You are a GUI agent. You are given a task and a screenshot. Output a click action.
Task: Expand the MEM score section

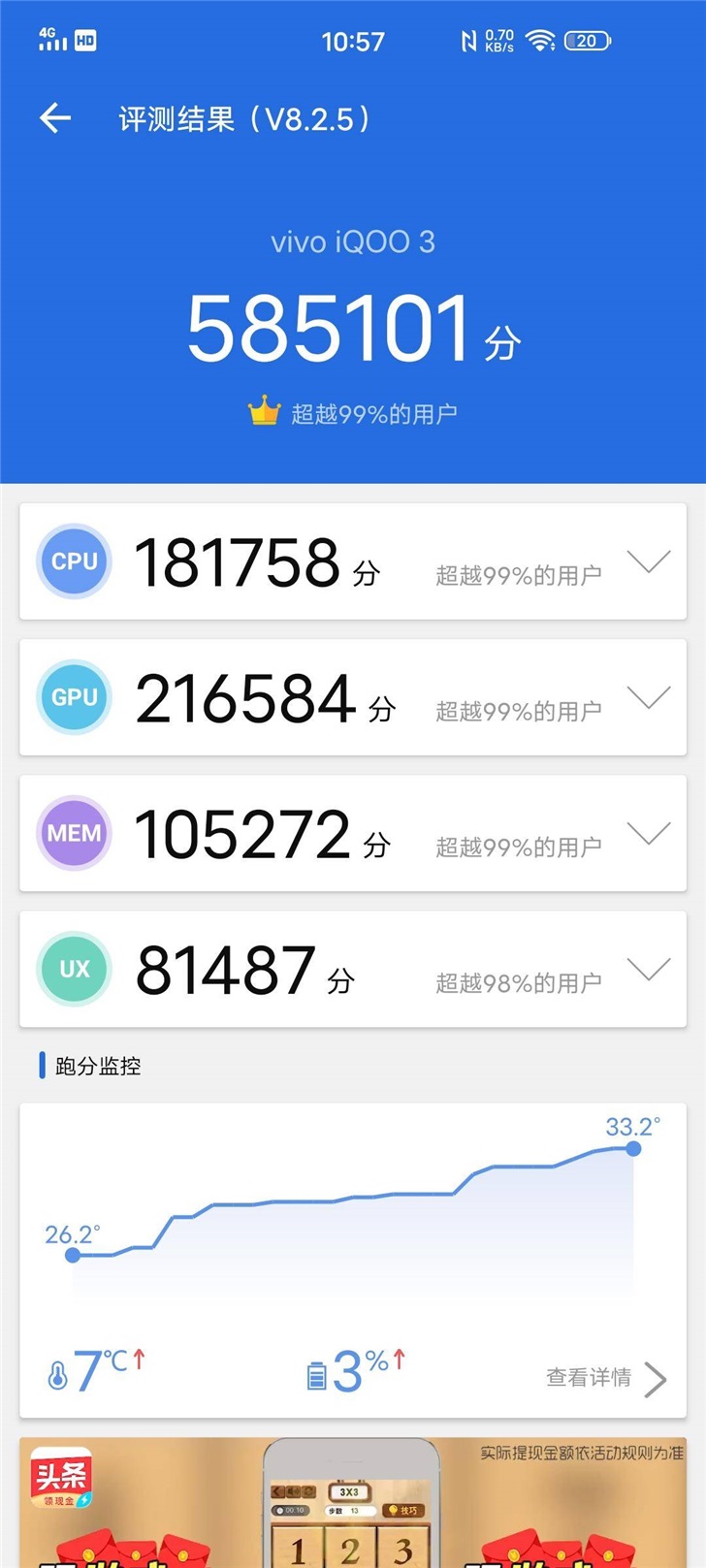(648, 833)
